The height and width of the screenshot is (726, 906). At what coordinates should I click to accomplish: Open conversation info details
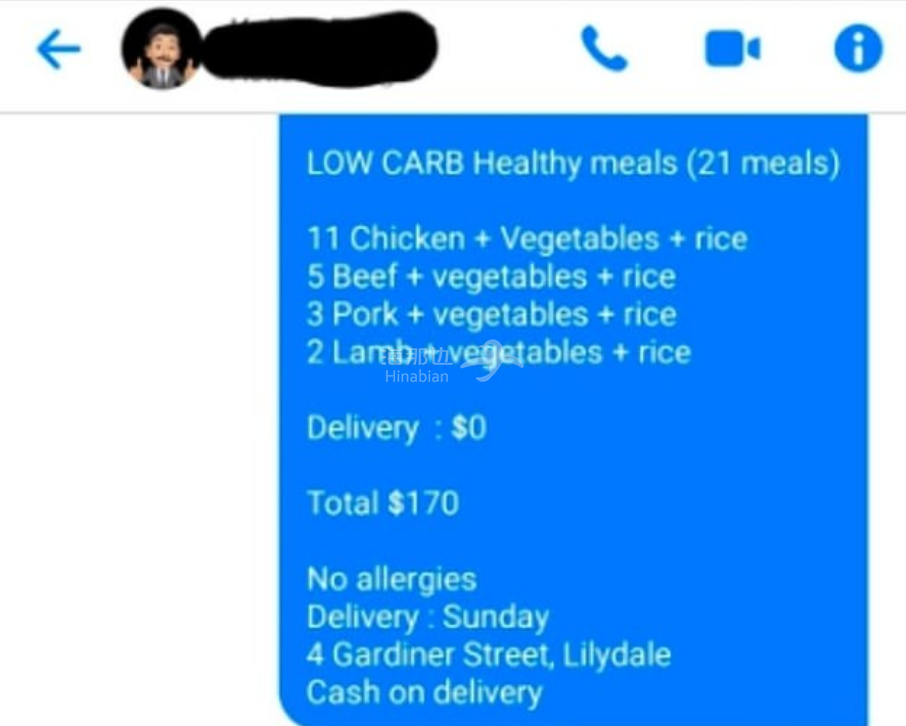point(858,48)
